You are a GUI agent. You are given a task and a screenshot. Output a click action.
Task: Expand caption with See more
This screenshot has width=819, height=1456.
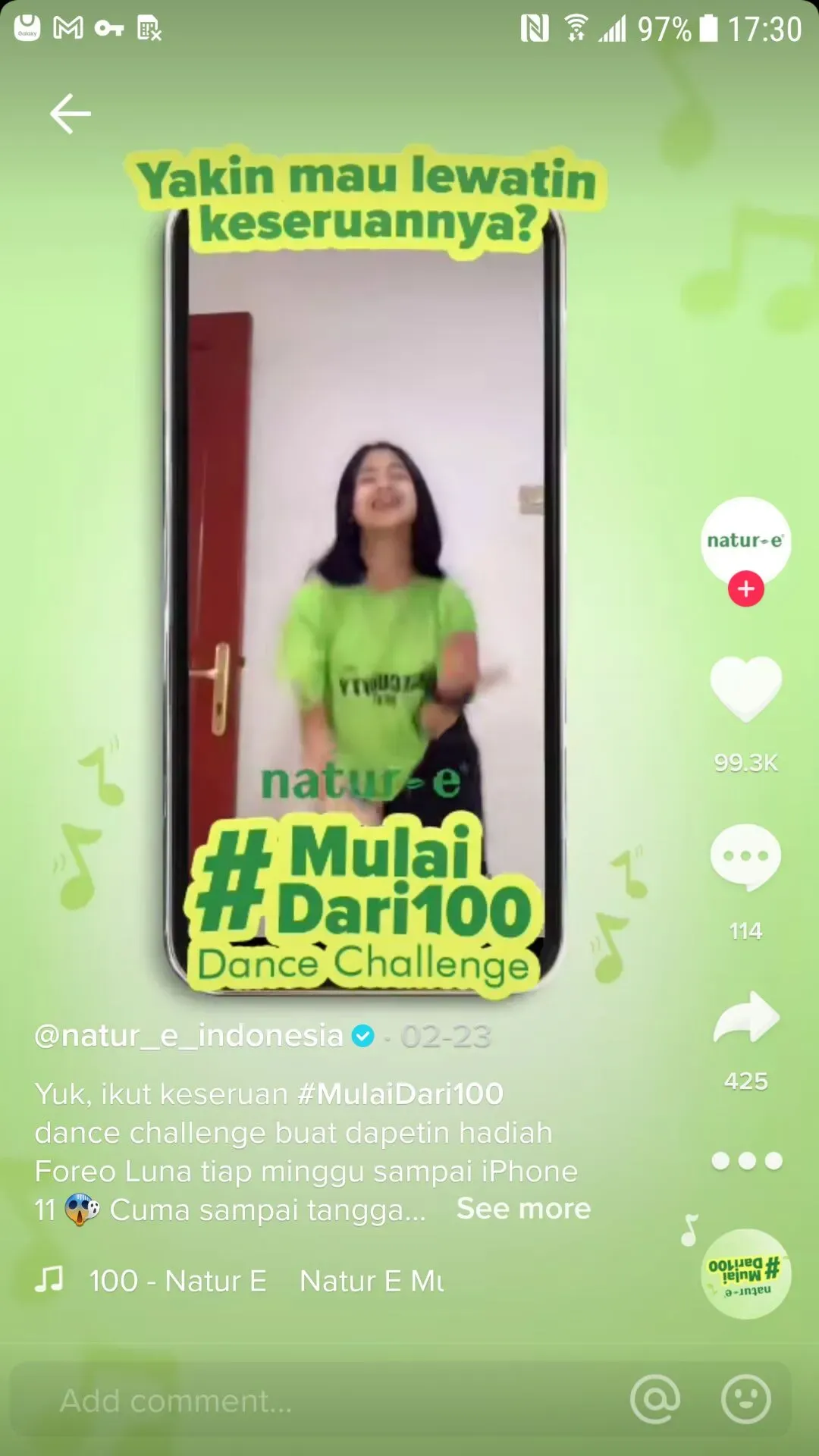point(523,1209)
